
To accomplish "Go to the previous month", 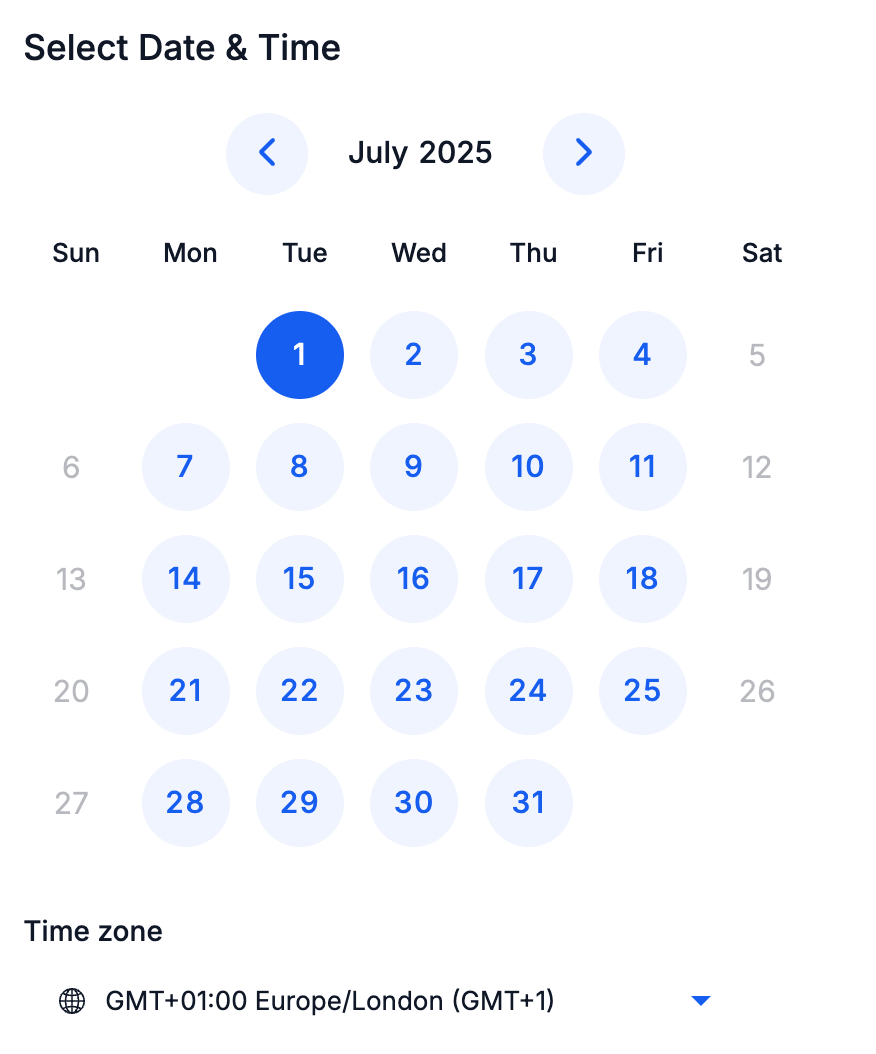I will pos(267,153).
